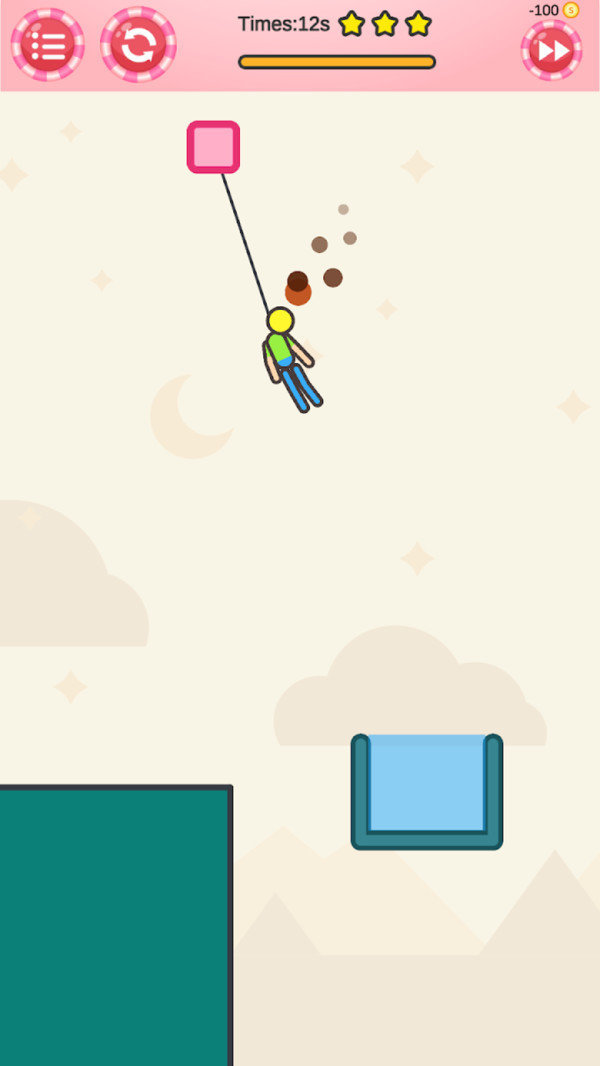The height and width of the screenshot is (1066, 600).
Task: Skip this level for 100 coins
Action: pyautogui.click(x=551, y=49)
